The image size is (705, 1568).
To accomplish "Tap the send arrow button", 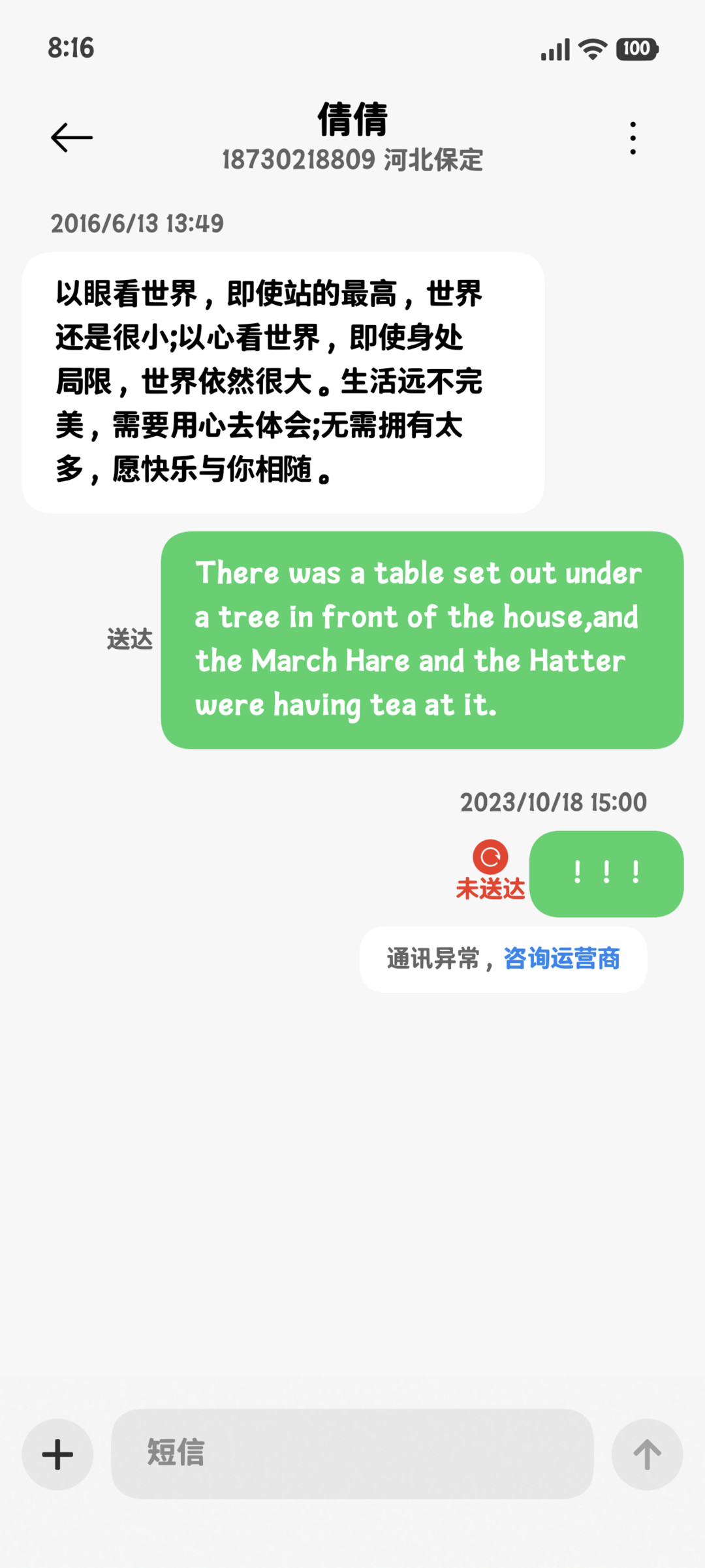I will pyautogui.click(x=647, y=1454).
